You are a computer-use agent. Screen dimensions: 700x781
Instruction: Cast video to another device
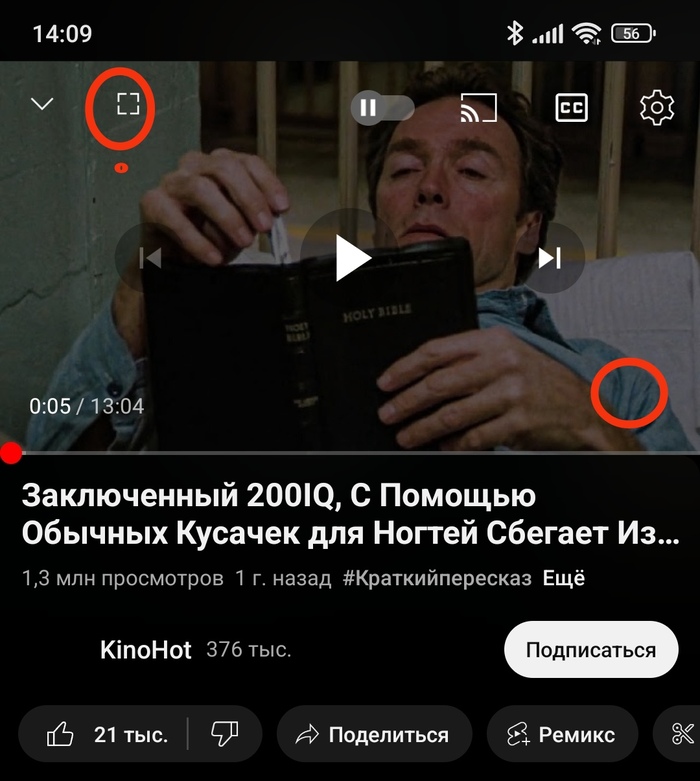point(478,108)
